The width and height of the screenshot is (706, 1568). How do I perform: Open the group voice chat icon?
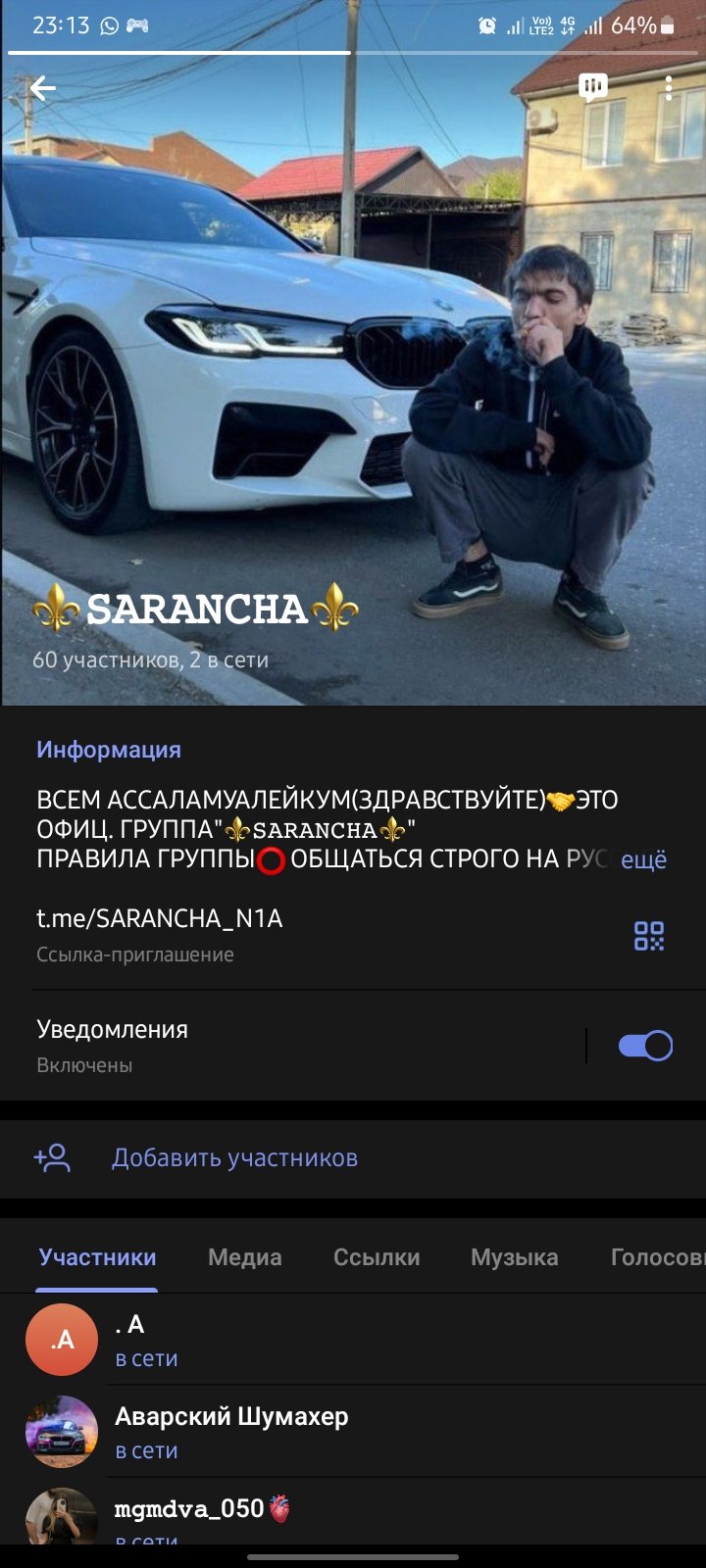[593, 88]
